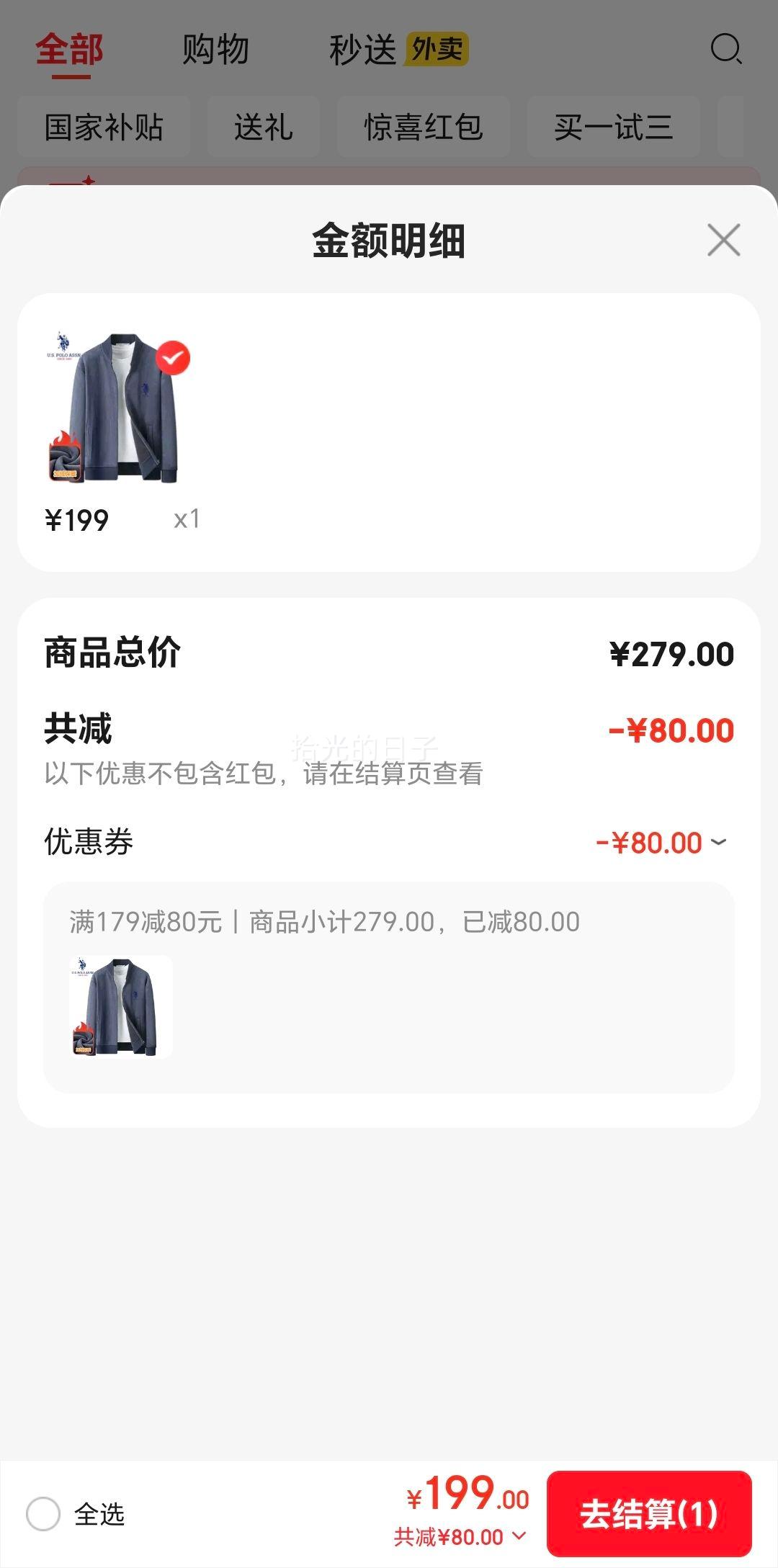778x1568 pixels.
Task: Close the 金额明细 panel
Action: point(723,240)
